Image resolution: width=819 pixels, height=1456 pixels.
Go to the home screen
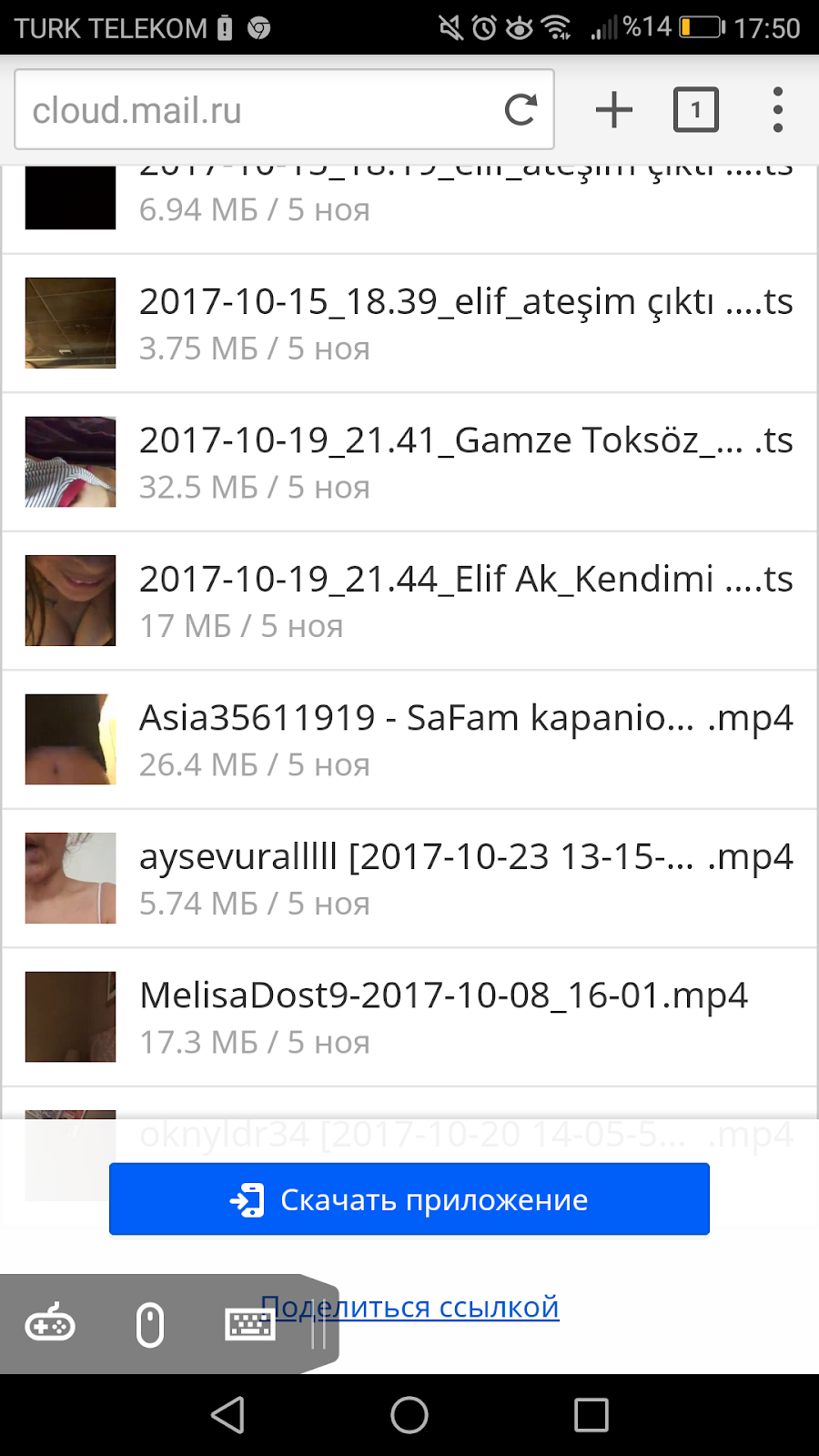[409, 1415]
